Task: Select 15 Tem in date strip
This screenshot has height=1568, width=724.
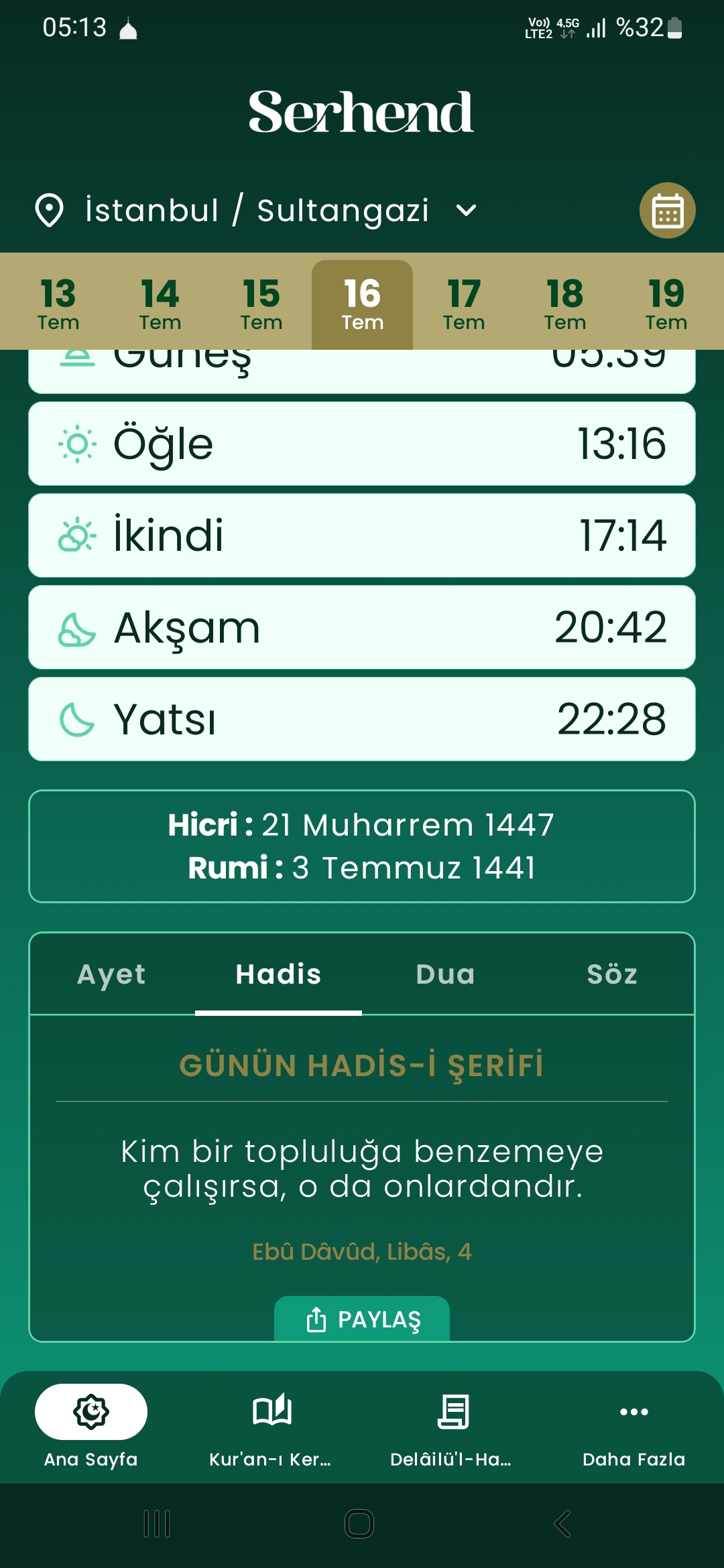Action: pos(261,304)
